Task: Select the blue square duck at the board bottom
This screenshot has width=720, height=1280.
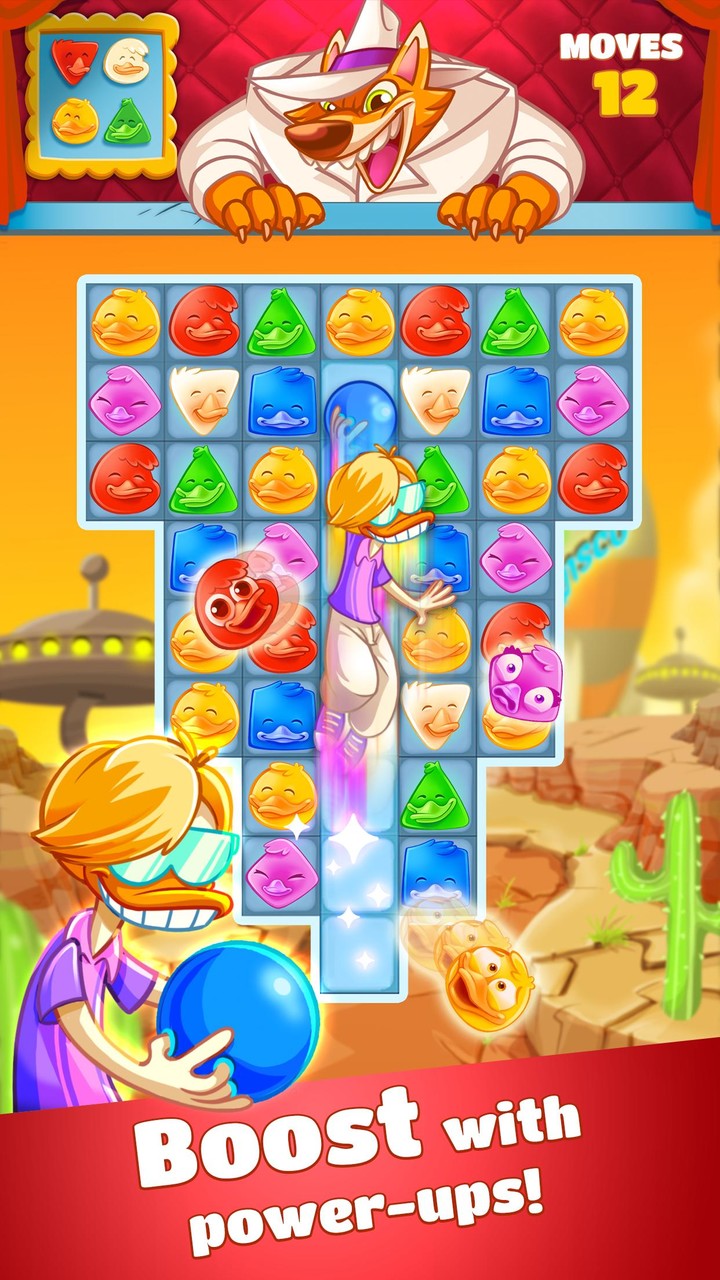Action: 436,875
